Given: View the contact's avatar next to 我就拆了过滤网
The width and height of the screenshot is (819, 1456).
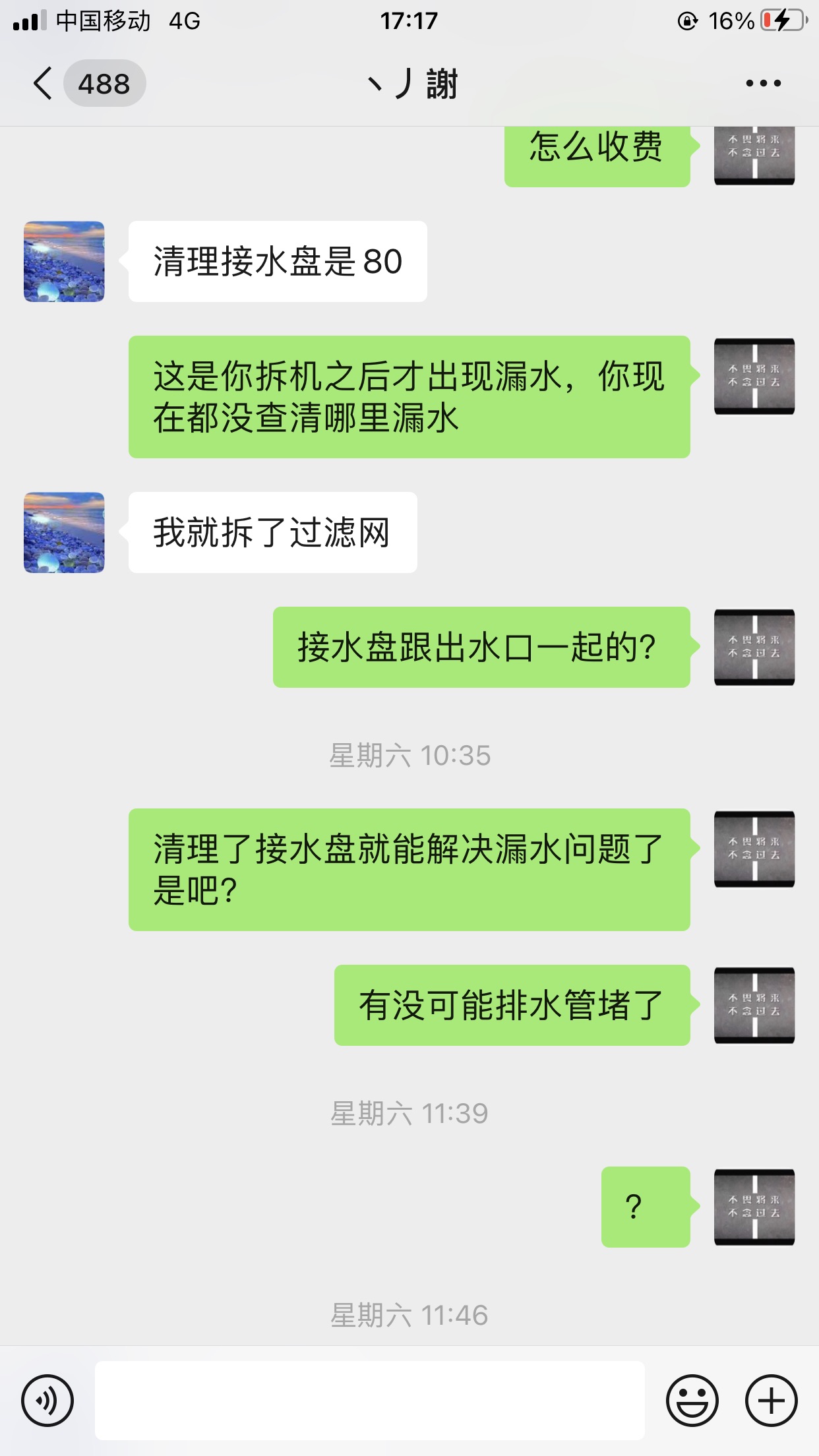Looking at the screenshot, I should [64, 533].
